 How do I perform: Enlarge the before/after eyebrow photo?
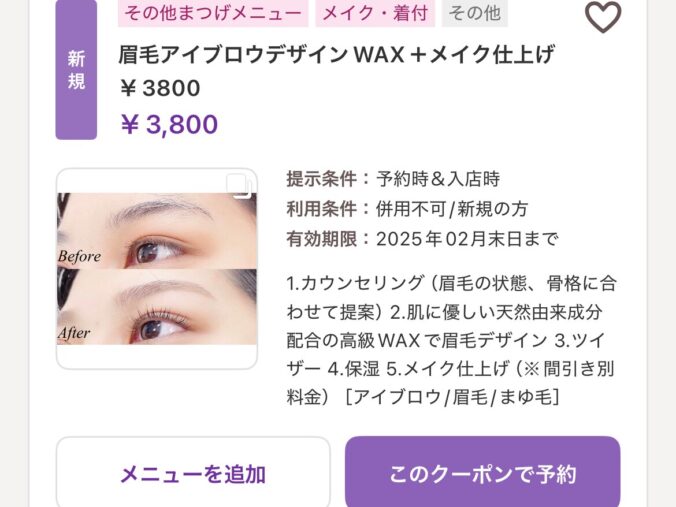coord(157,268)
